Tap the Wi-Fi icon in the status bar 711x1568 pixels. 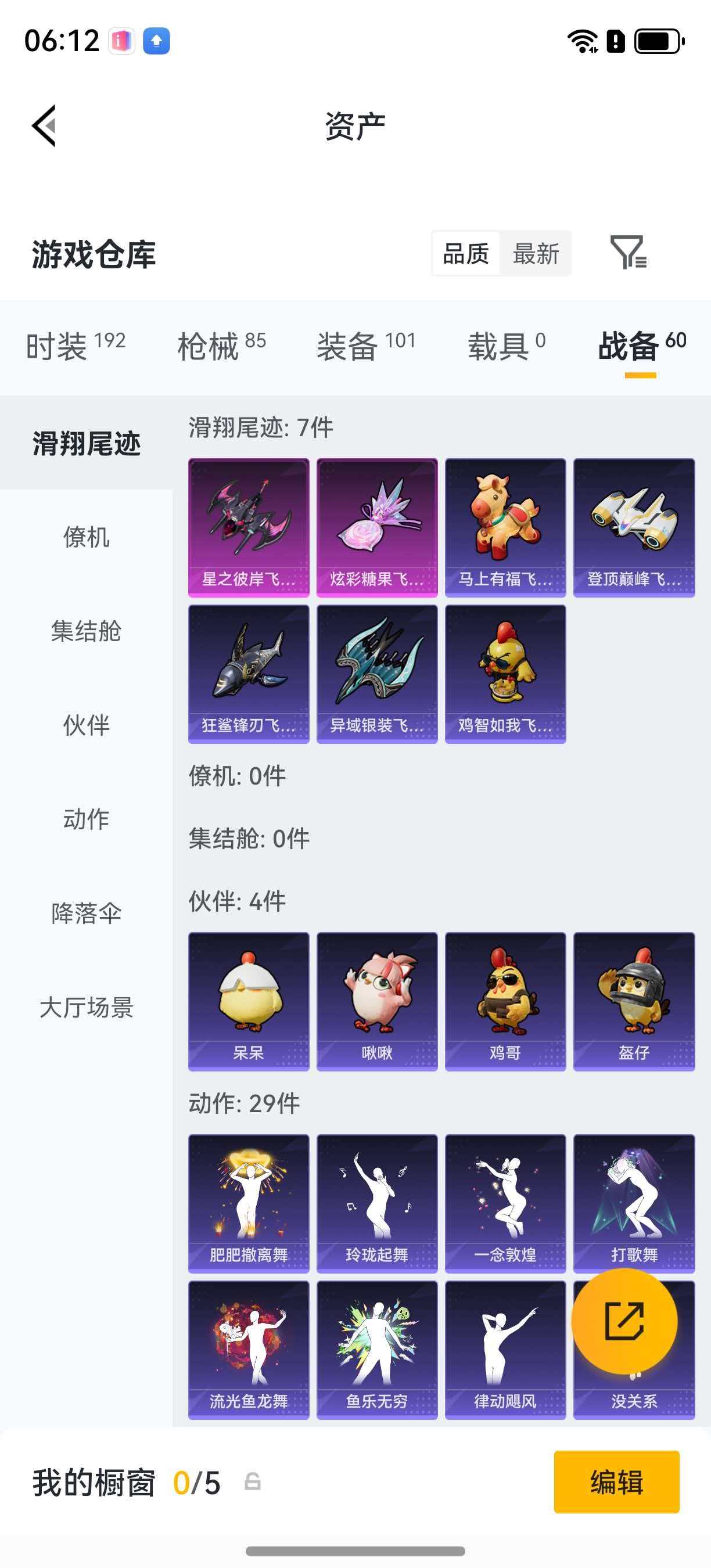point(581,40)
